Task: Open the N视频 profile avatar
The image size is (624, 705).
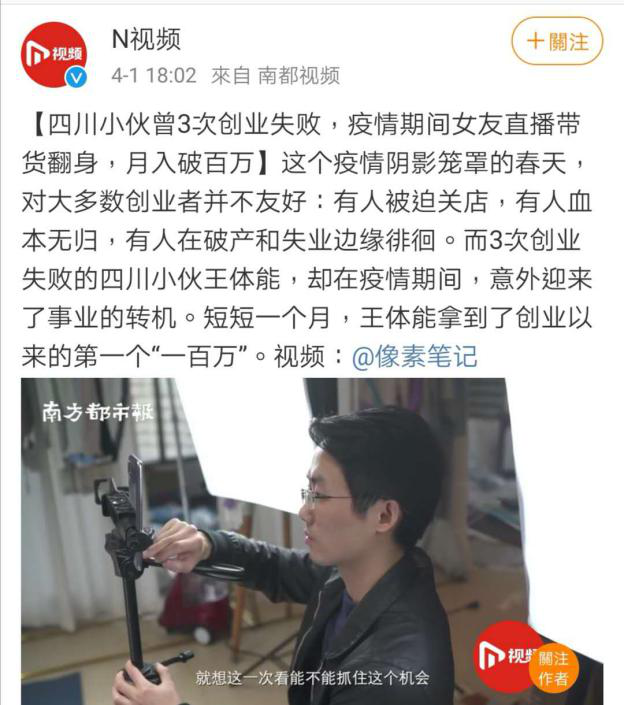Action: point(55,55)
